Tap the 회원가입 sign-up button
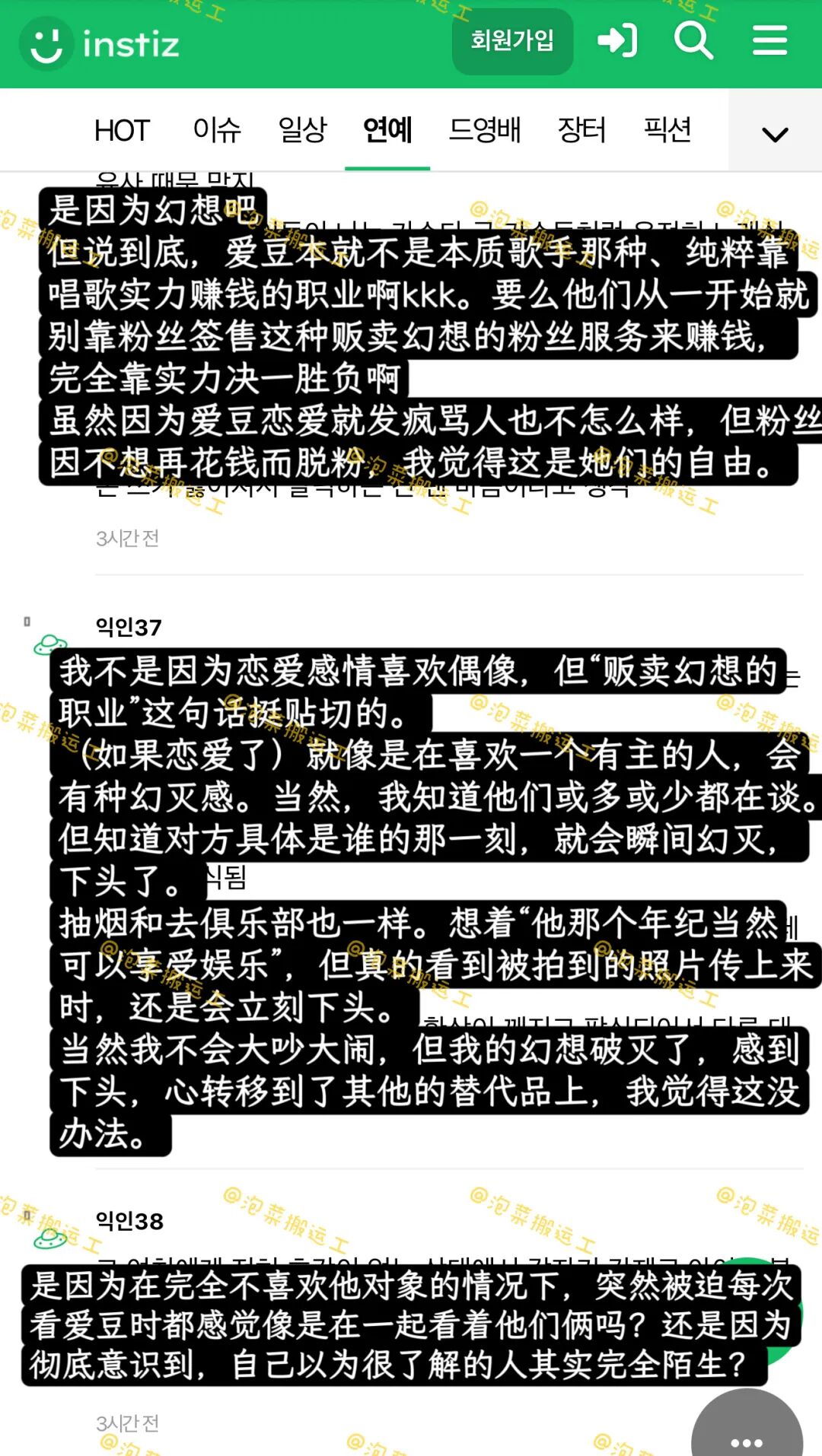The height and width of the screenshot is (1456, 822). [512, 41]
